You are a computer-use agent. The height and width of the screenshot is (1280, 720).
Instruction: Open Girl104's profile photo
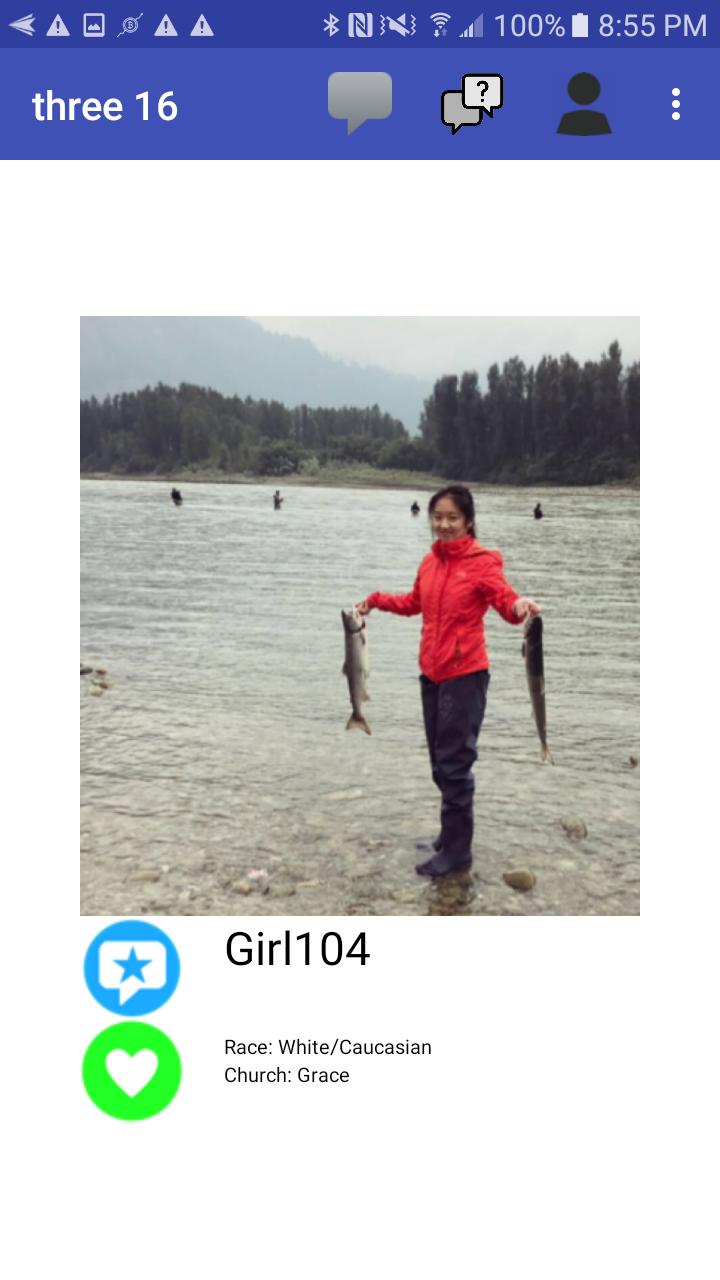click(360, 615)
